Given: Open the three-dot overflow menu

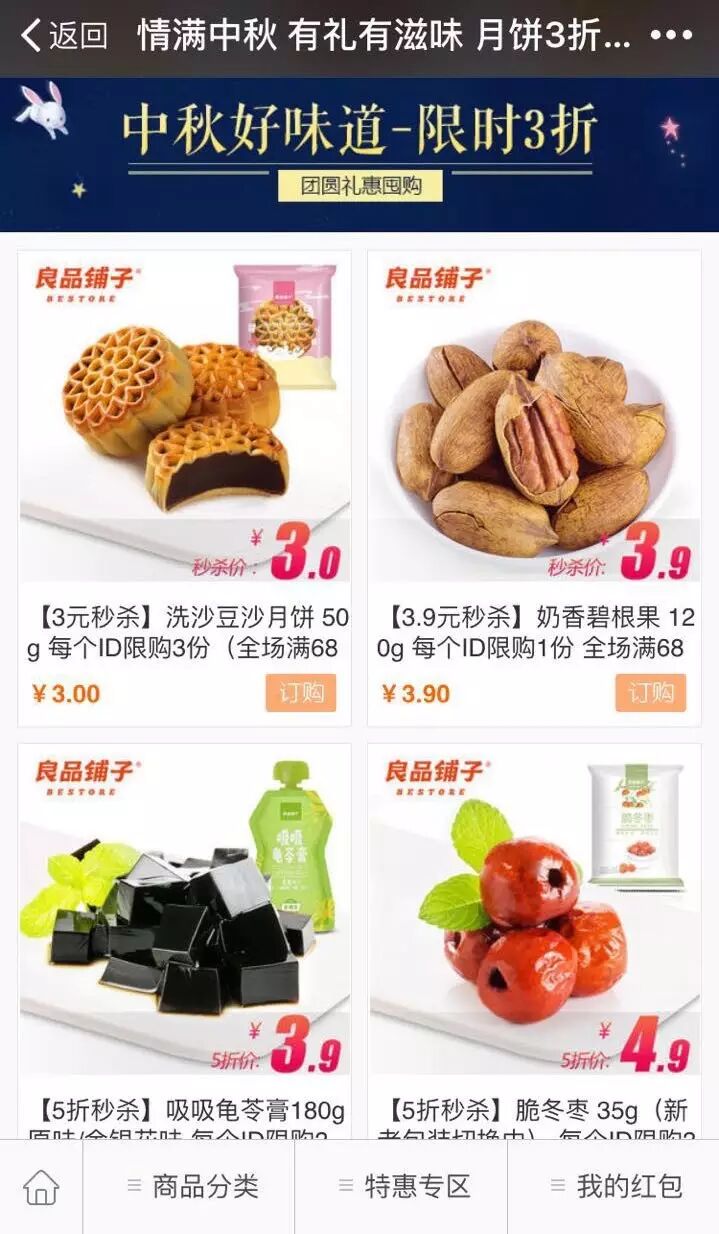Looking at the screenshot, I should [x=670, y=37].
